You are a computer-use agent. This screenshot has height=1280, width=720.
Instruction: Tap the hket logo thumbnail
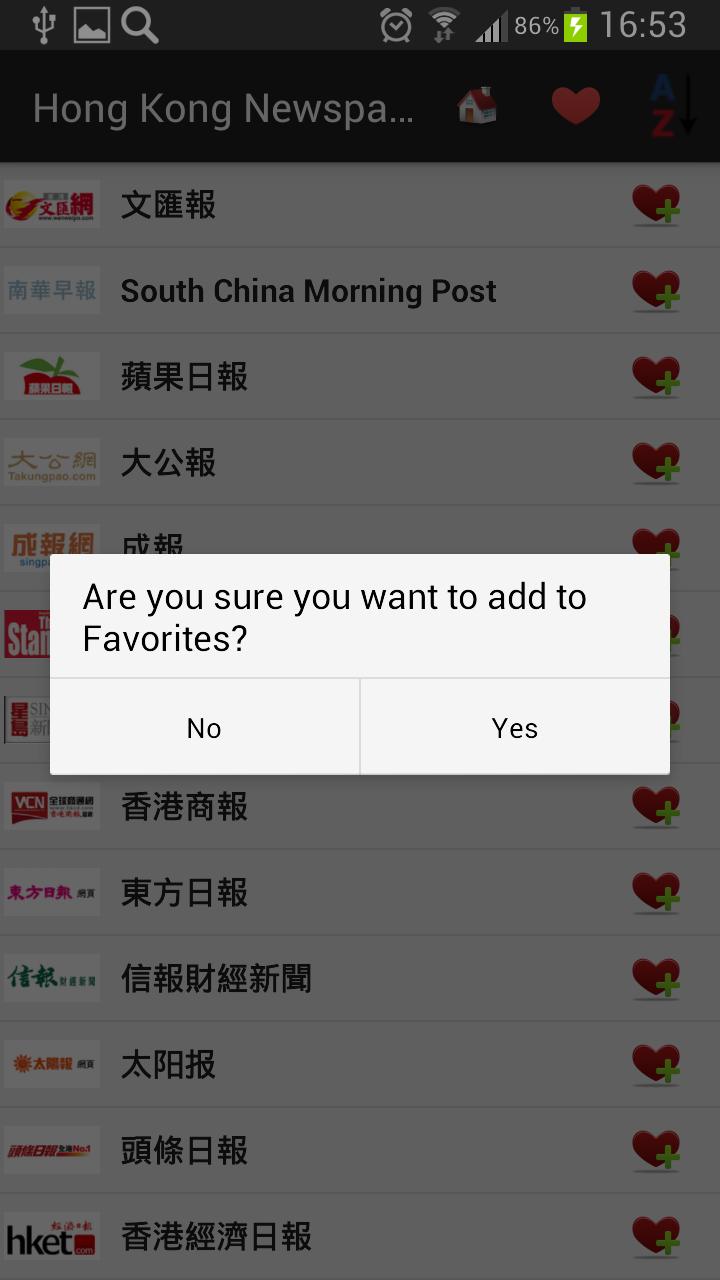point(51,1236)
